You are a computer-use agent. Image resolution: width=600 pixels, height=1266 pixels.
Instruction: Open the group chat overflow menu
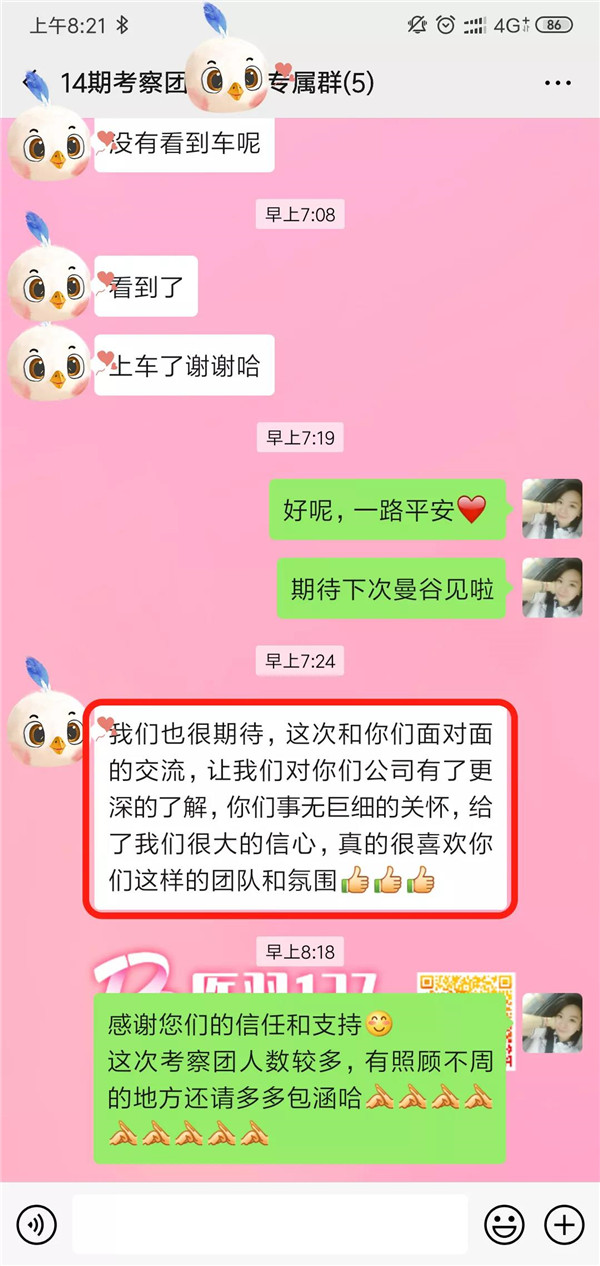click(556, 82)
